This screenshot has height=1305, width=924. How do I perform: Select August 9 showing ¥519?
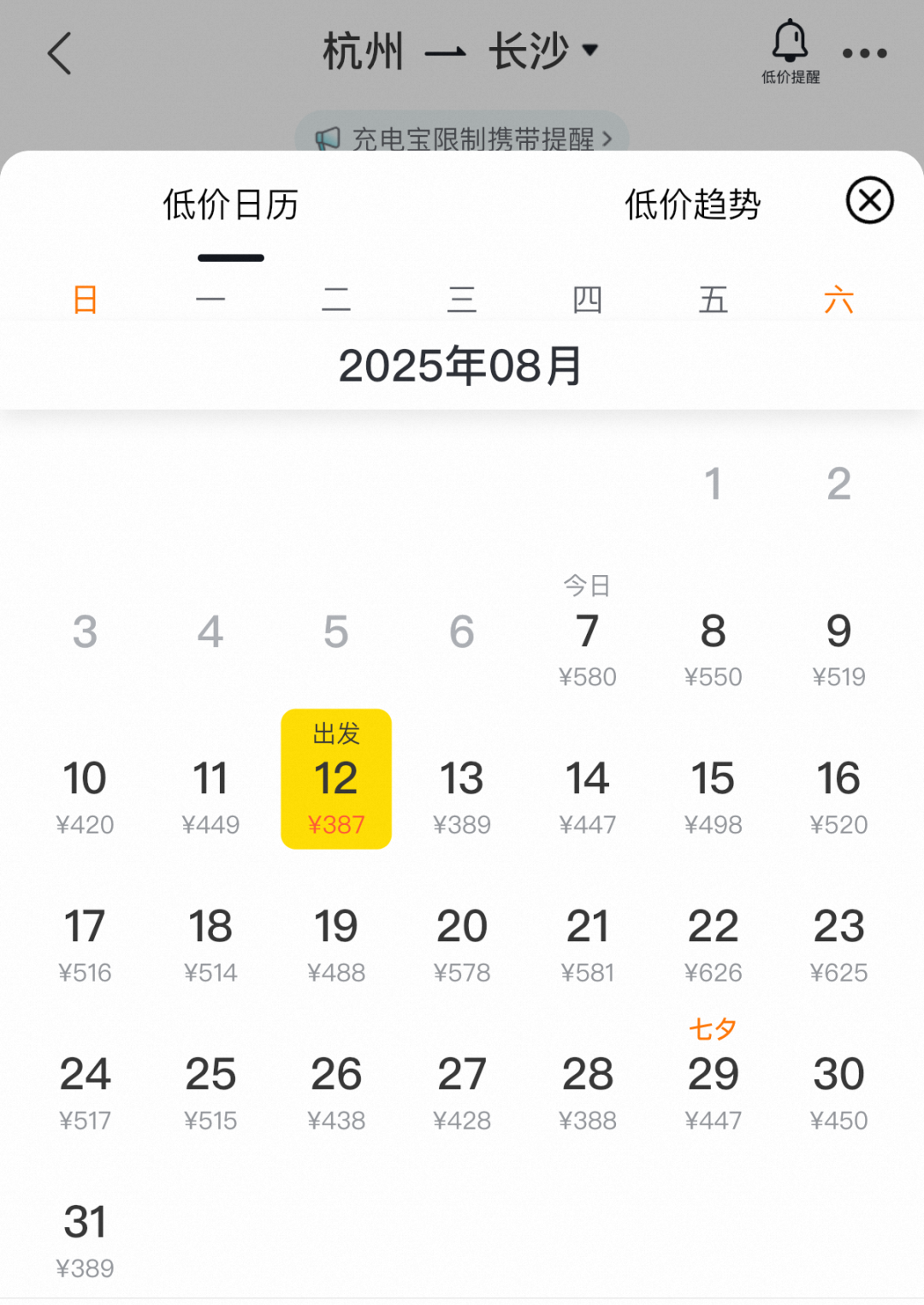coord(839,631)
